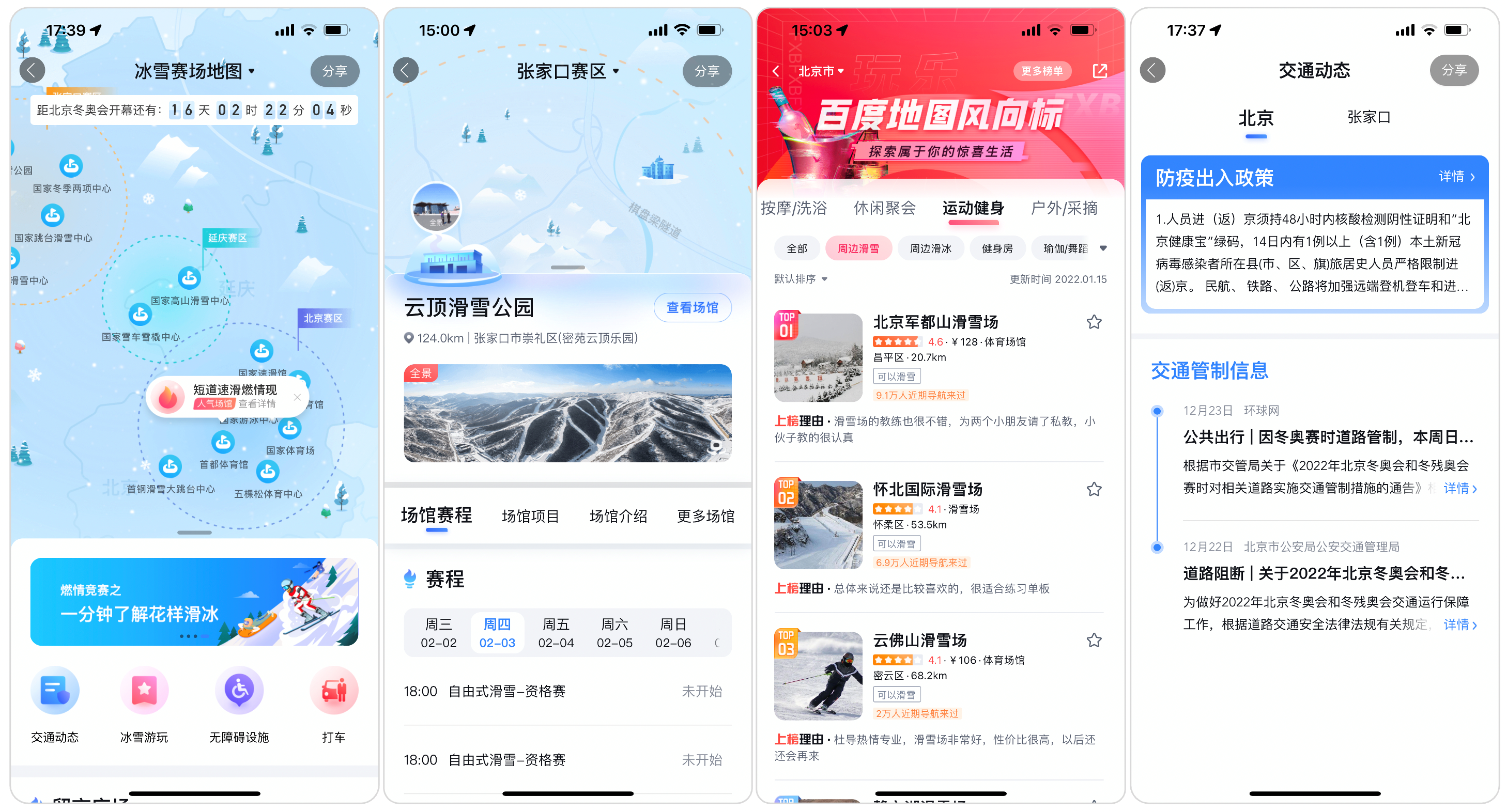
Task: Switch to the 张家口 tab in 交通动态
Action: click(1368, 117)
